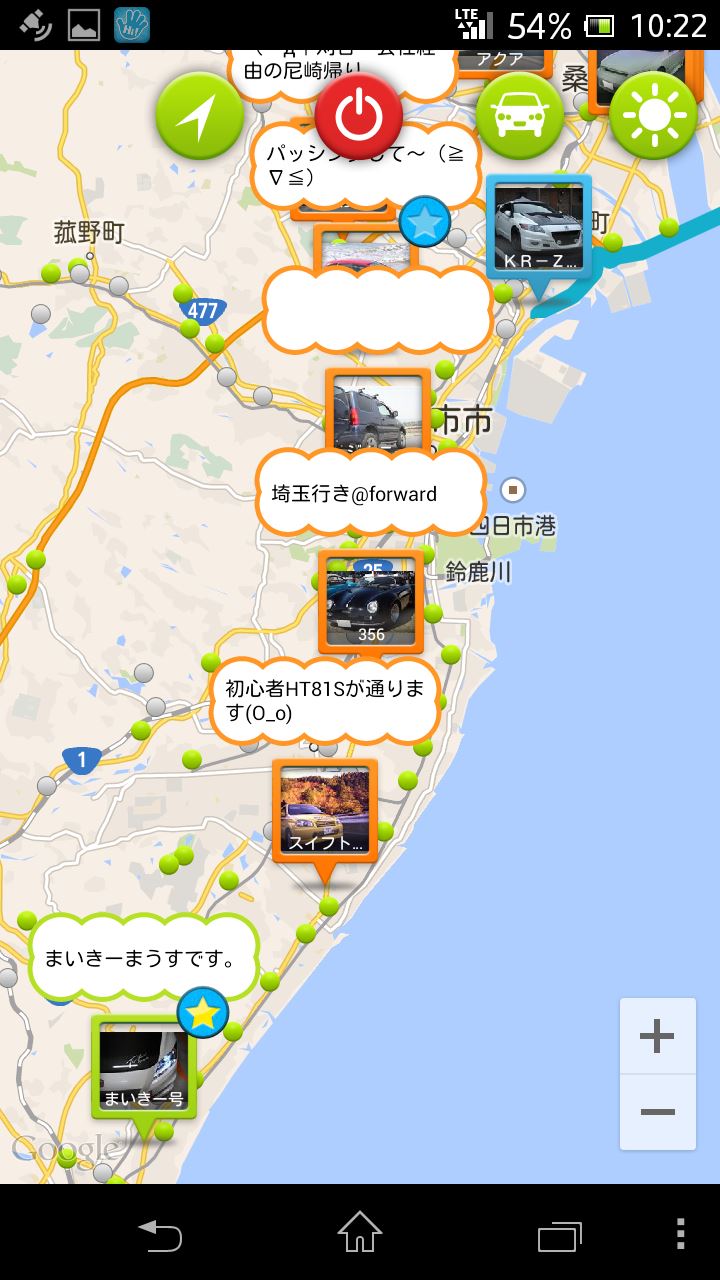
Task: Open the green car icon button
Action: pyautogui.click(x=519, y=117)
